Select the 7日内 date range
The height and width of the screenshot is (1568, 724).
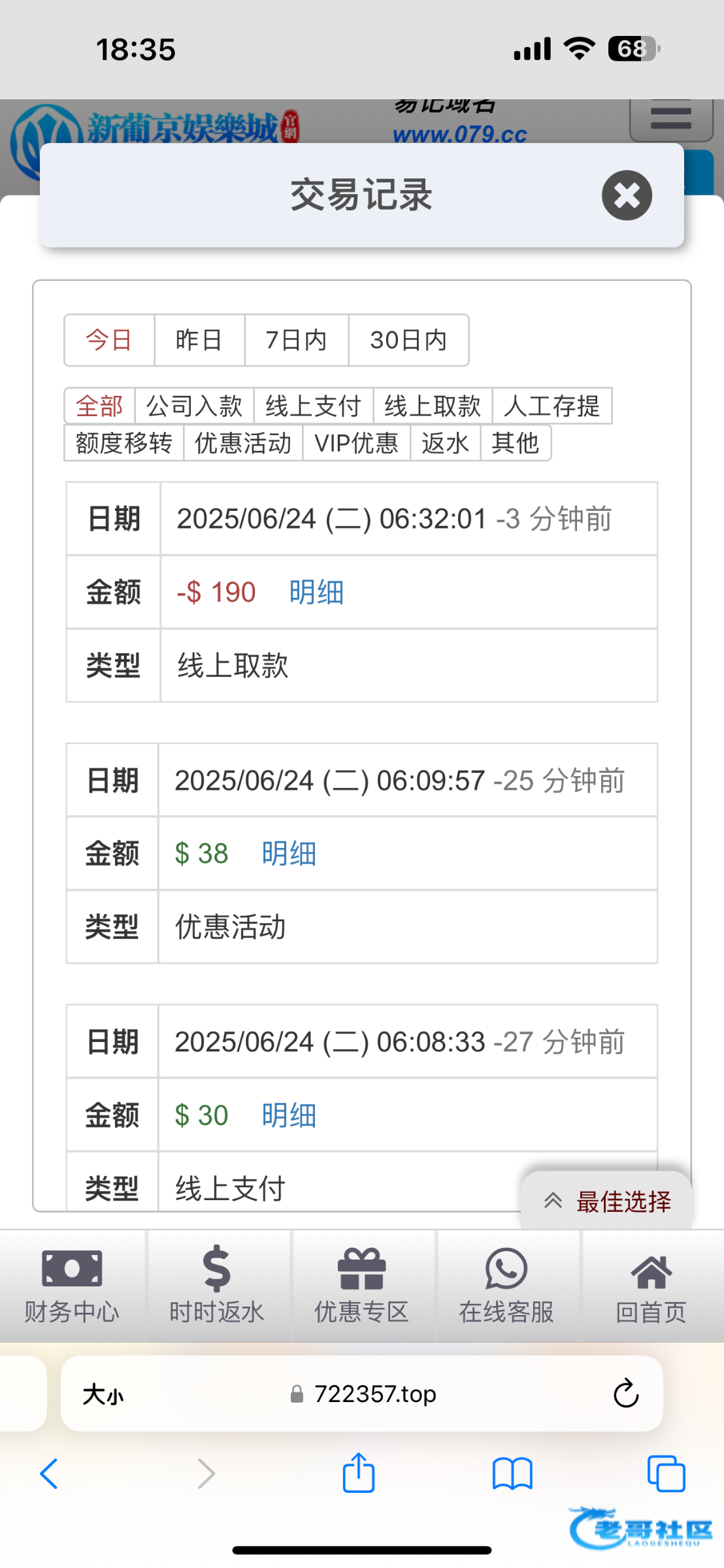[x=296, y=340]
